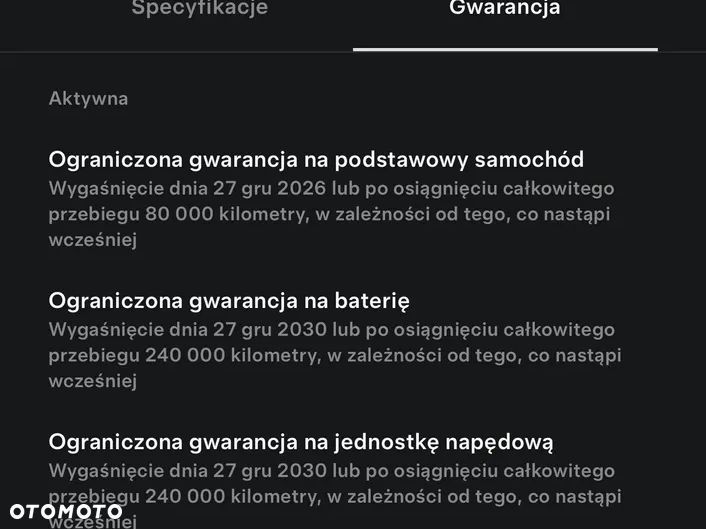The width and height of the screenshot is (706, 529).
Task: Switch to the Specyfikacje tab
Action: tap(200, 10)
